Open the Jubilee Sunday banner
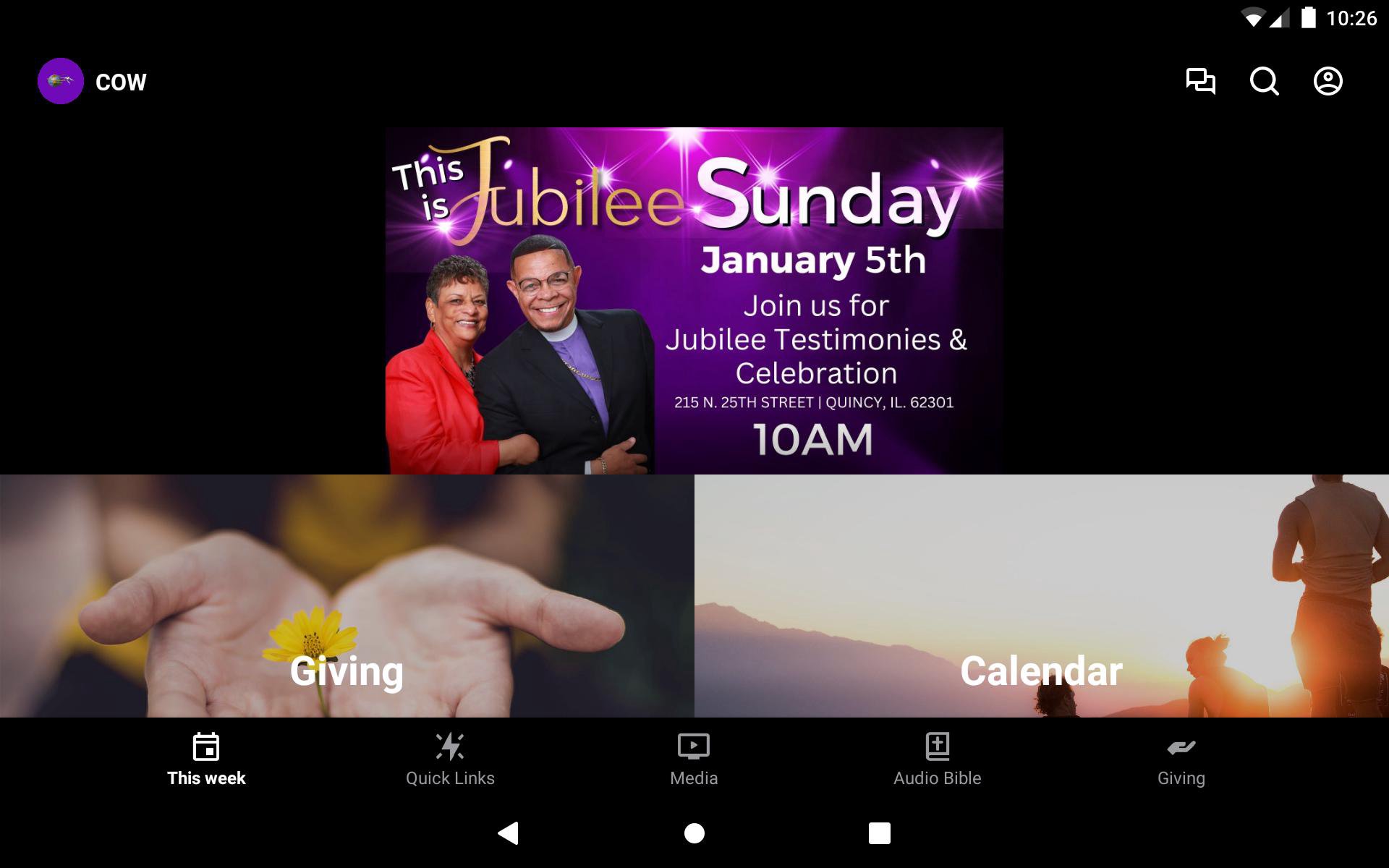Screen dimensions: 1389x868 click(694, 300)
